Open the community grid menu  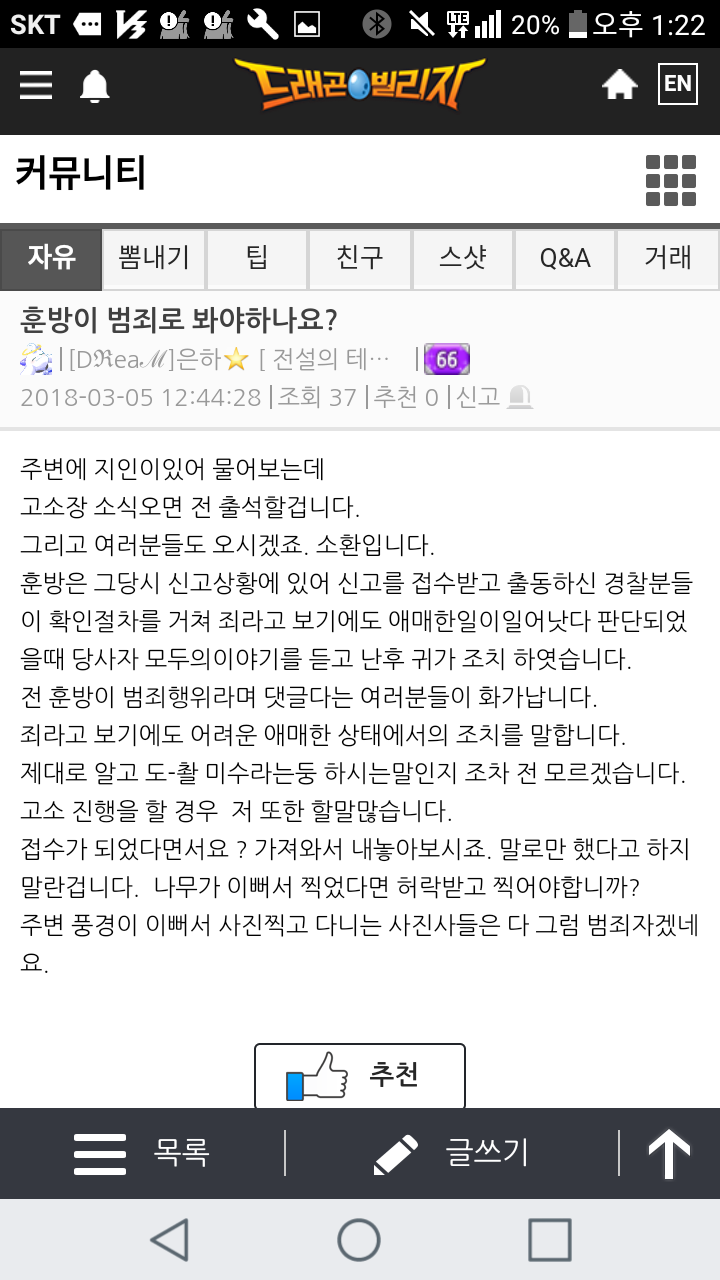[x=670, y=180]
